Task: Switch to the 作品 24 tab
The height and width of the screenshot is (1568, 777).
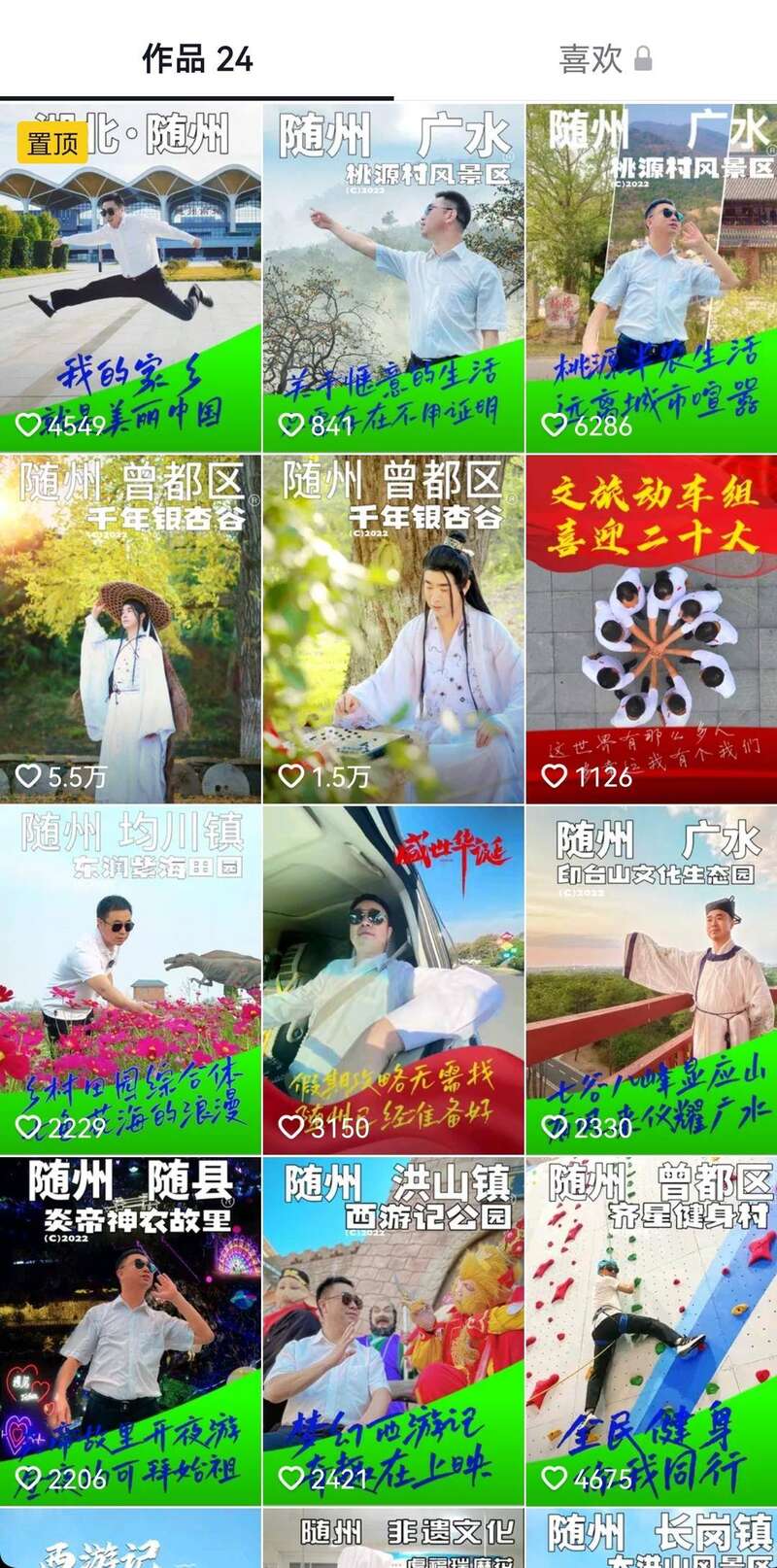Action: pyautogui.click(x=197, y=59)
